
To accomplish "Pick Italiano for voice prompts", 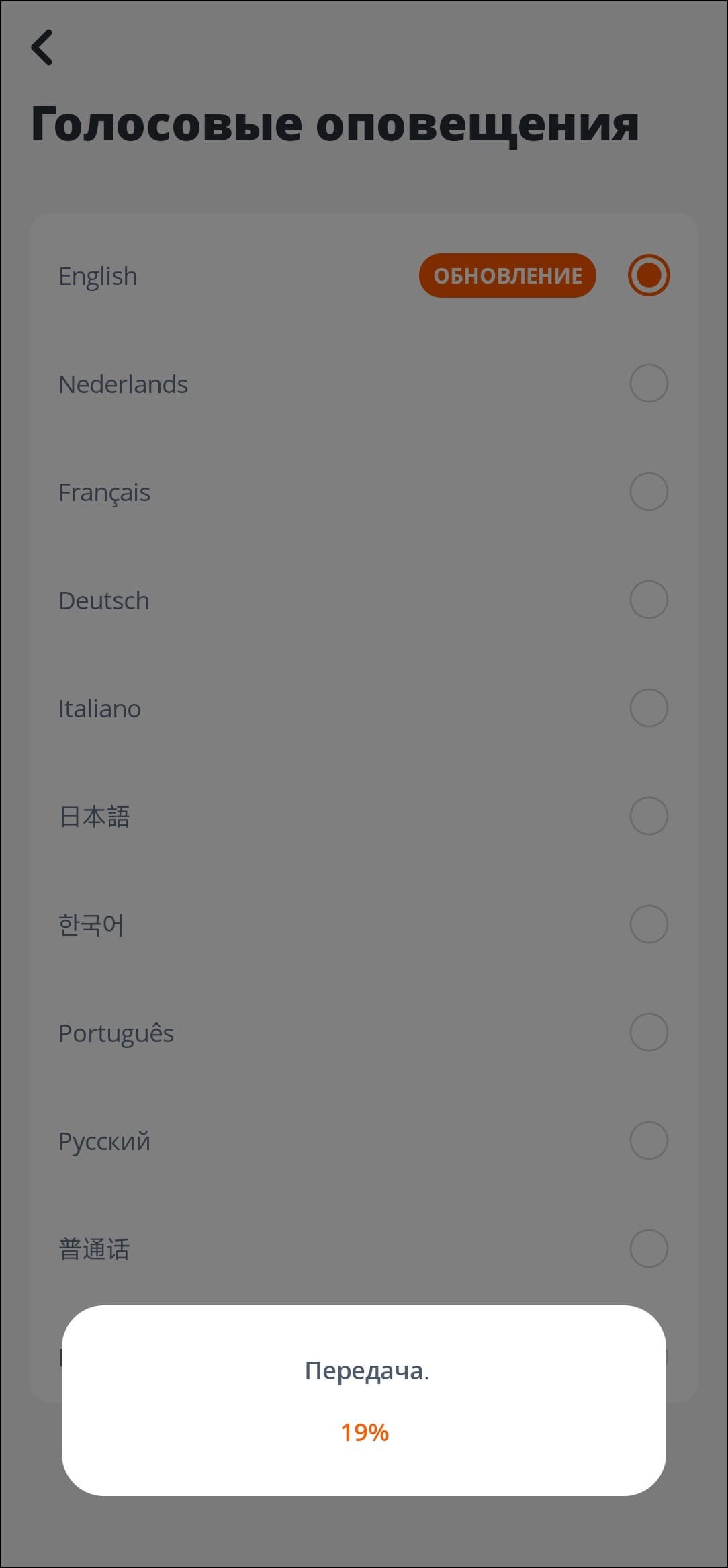I will 648,708.
